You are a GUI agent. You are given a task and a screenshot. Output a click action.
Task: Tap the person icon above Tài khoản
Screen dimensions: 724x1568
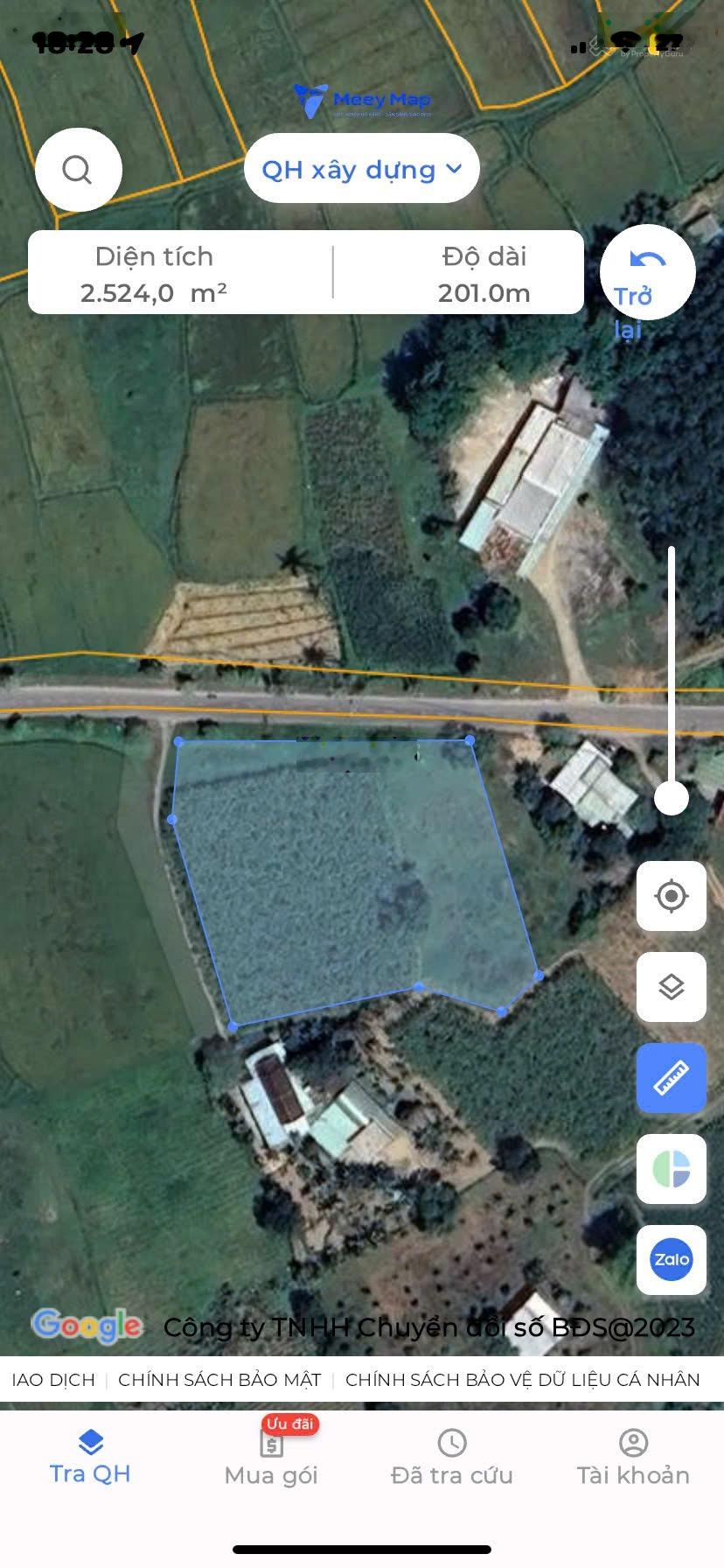(632, 1441)
